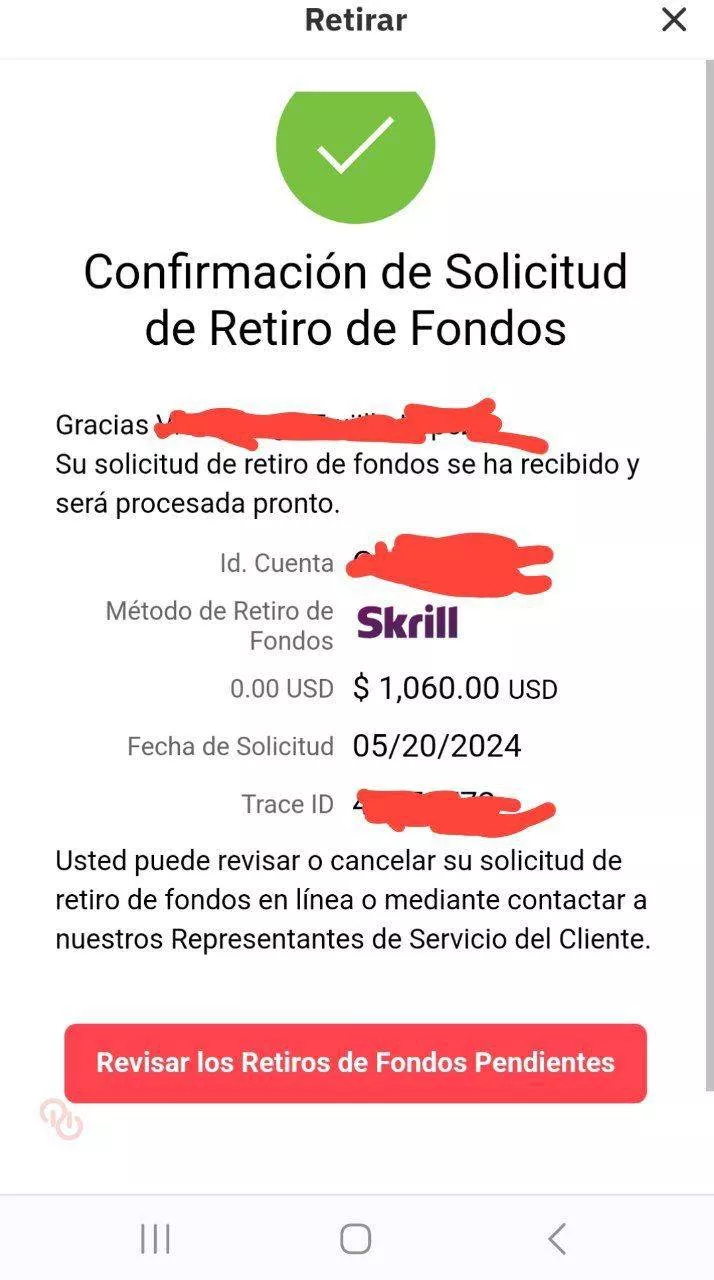Open the recent apps view
This screenshot has height=1280, width=714.
(155, 1239)
